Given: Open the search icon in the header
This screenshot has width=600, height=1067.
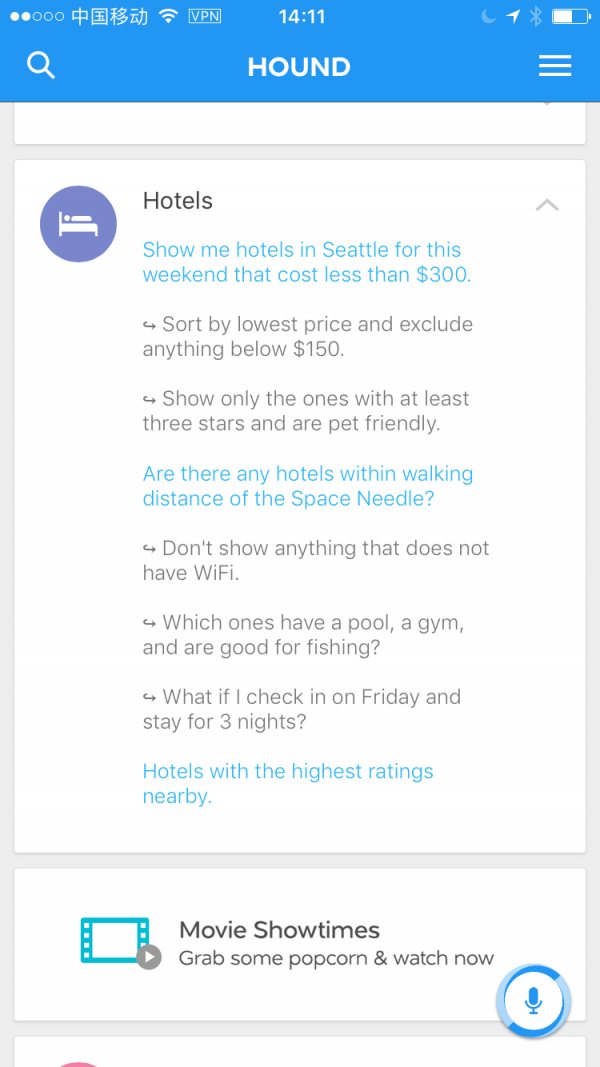Looking at the screenshot, I should (41, 66).
